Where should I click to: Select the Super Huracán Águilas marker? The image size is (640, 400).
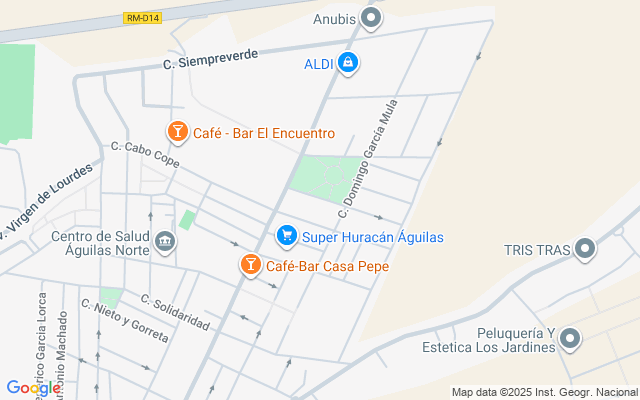[x=287, y=236]
